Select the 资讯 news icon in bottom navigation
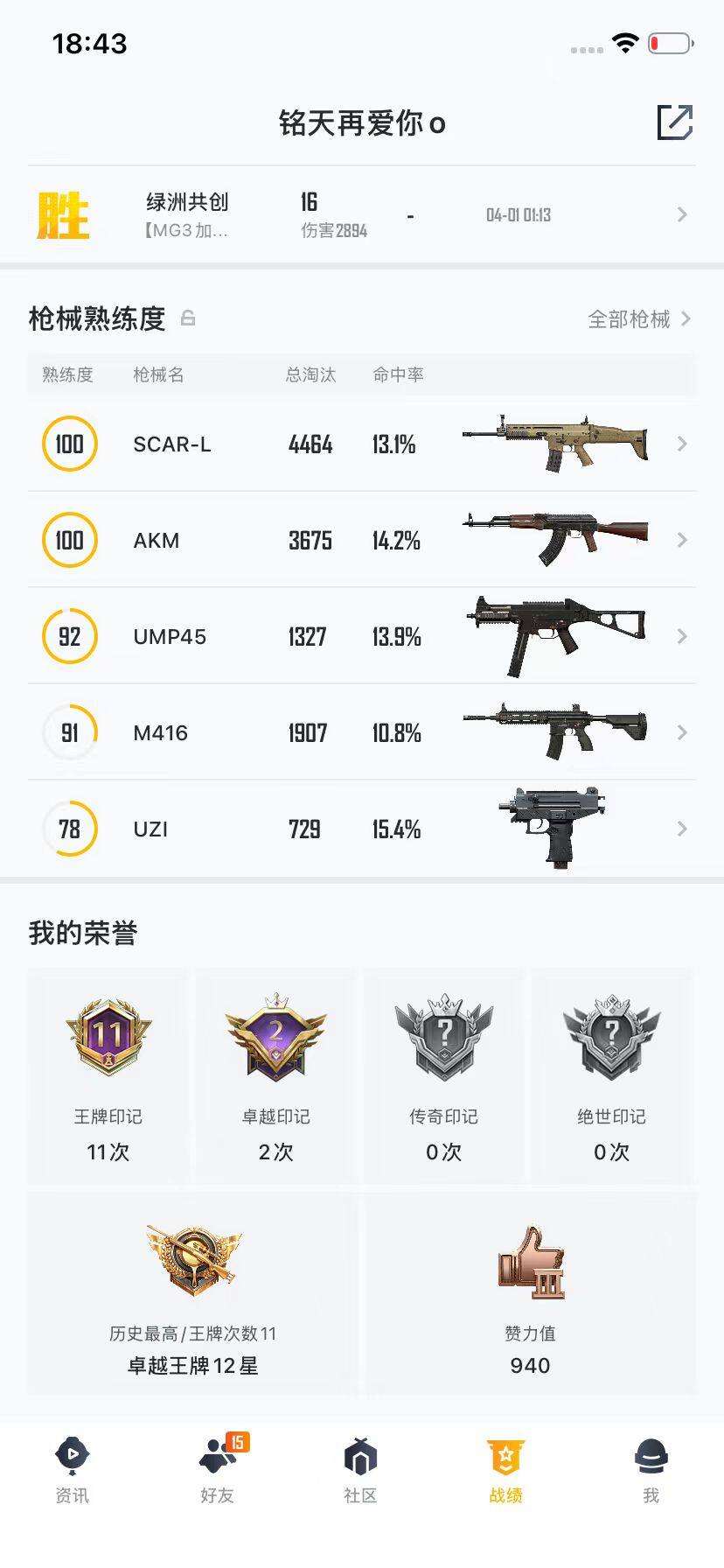This screenshot has height=1568, width=724. (x=72, y=1455)
